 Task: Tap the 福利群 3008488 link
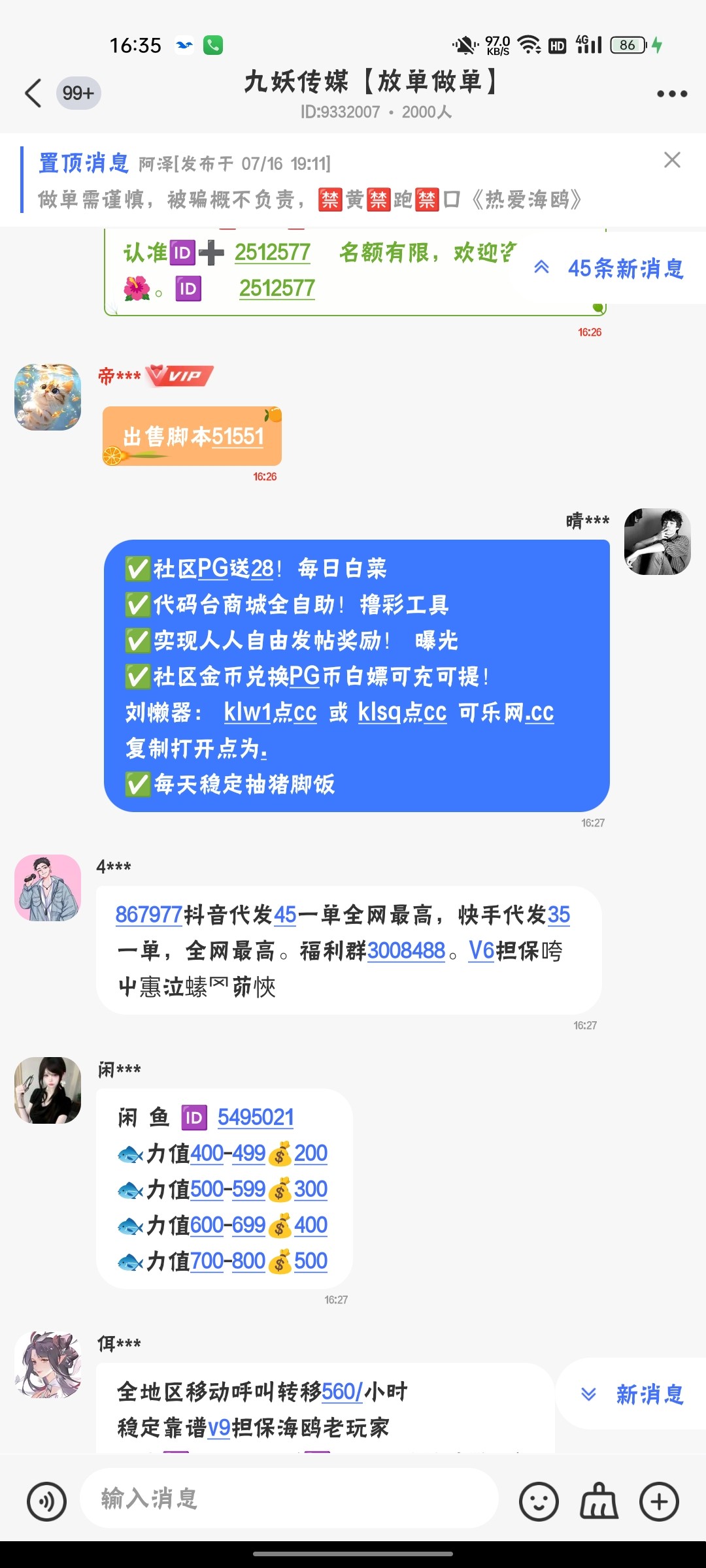coord(406,951)
